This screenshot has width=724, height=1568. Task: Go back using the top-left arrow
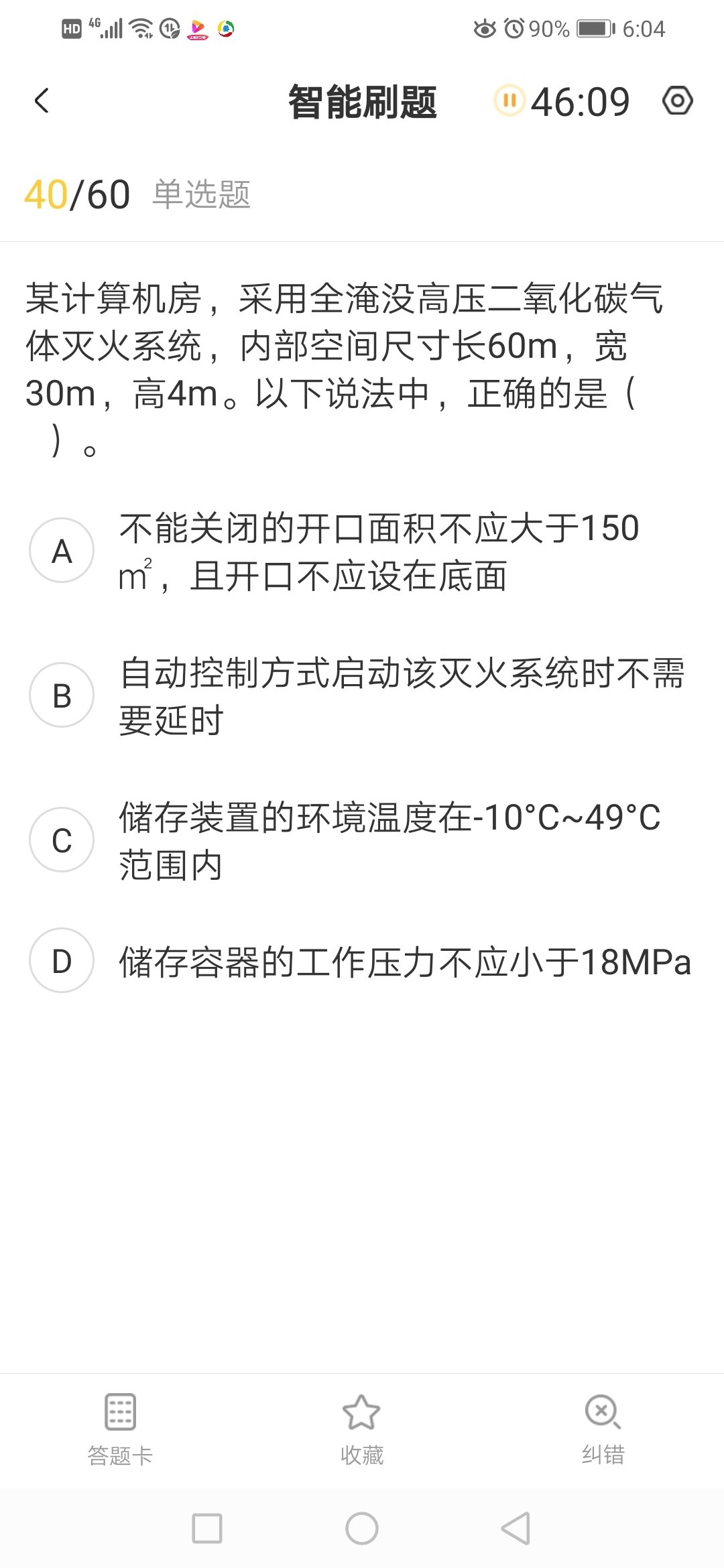(x=42, y=101)
